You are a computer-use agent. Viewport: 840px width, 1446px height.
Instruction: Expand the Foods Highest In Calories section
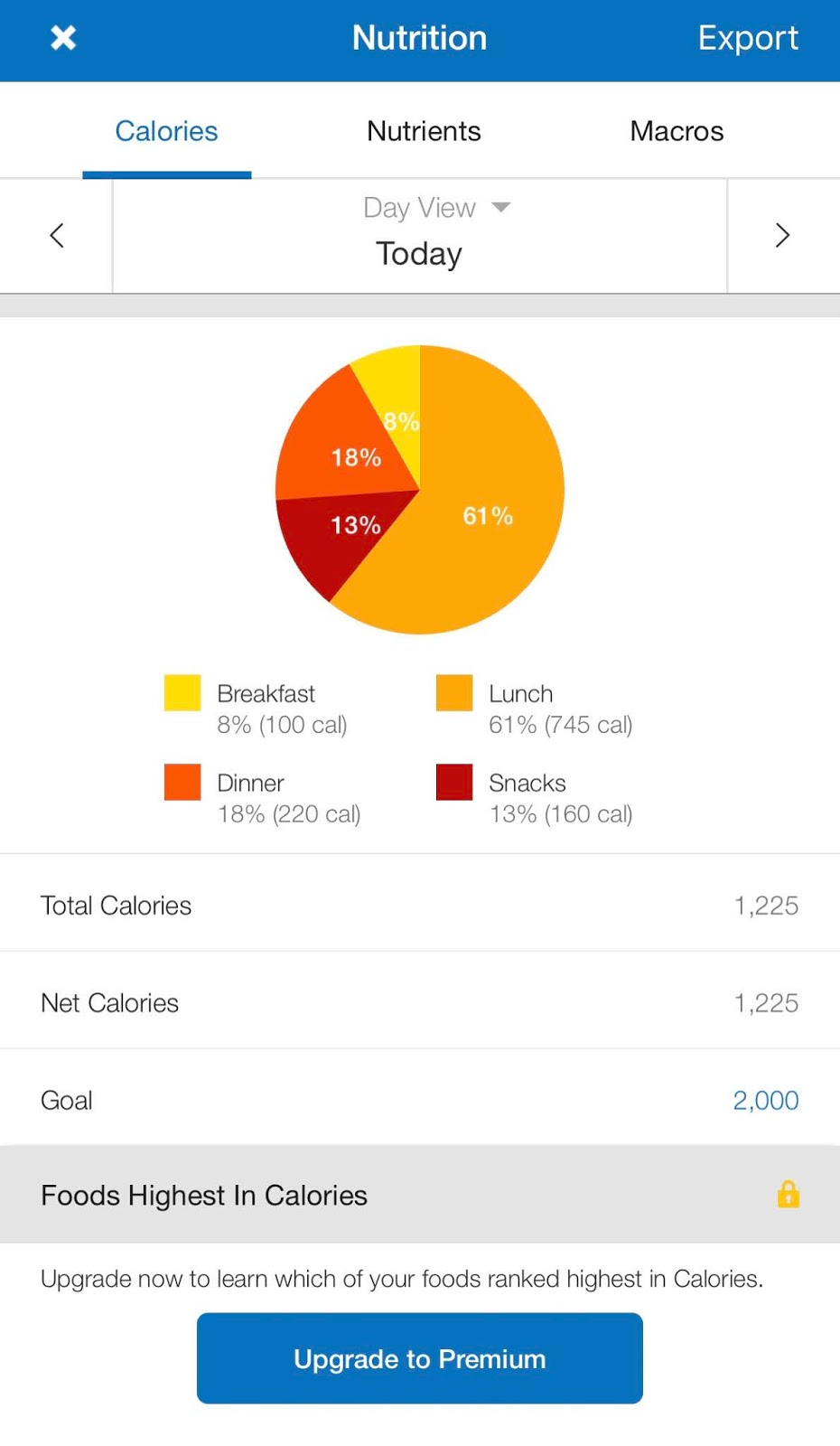tap(203, 1195)
